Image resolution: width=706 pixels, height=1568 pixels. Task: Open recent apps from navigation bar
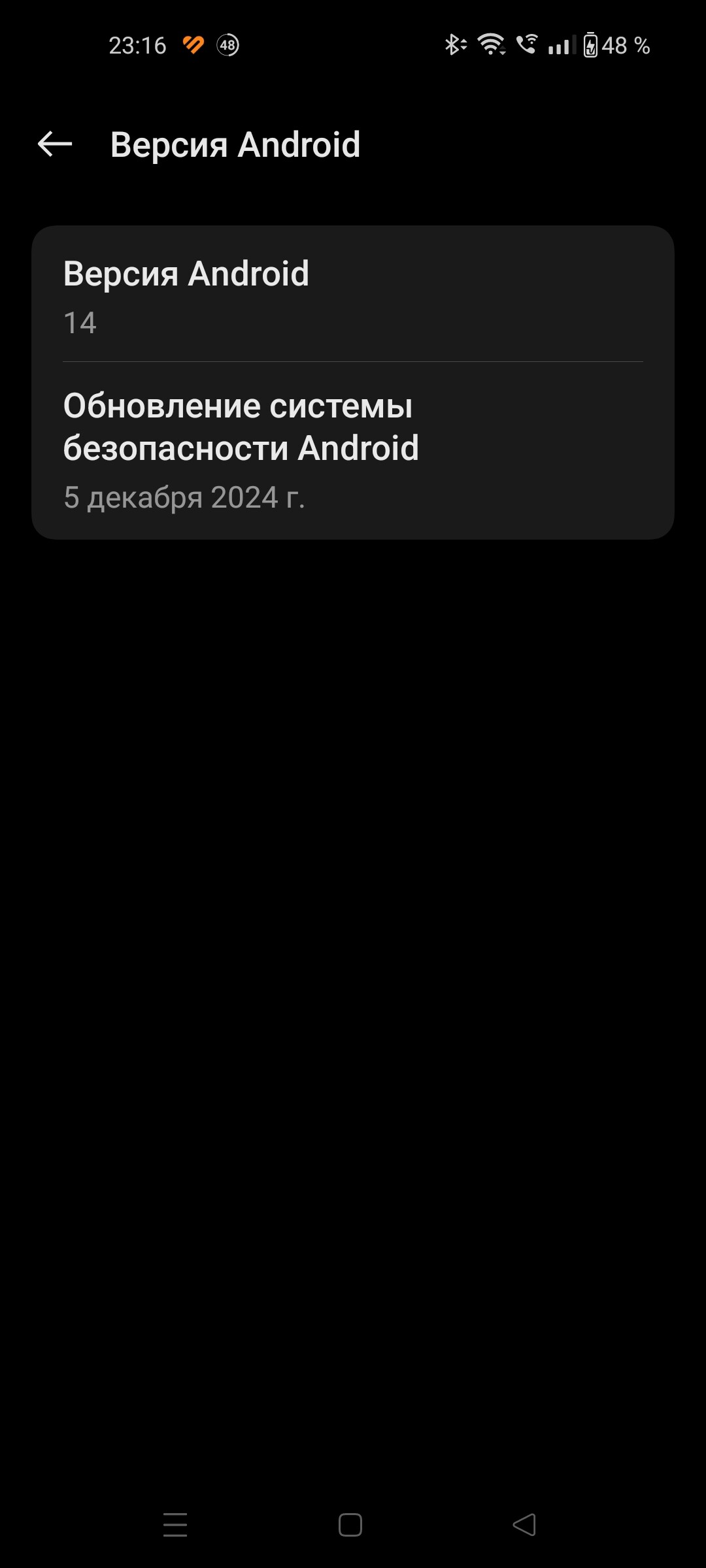pos(175,1525)
